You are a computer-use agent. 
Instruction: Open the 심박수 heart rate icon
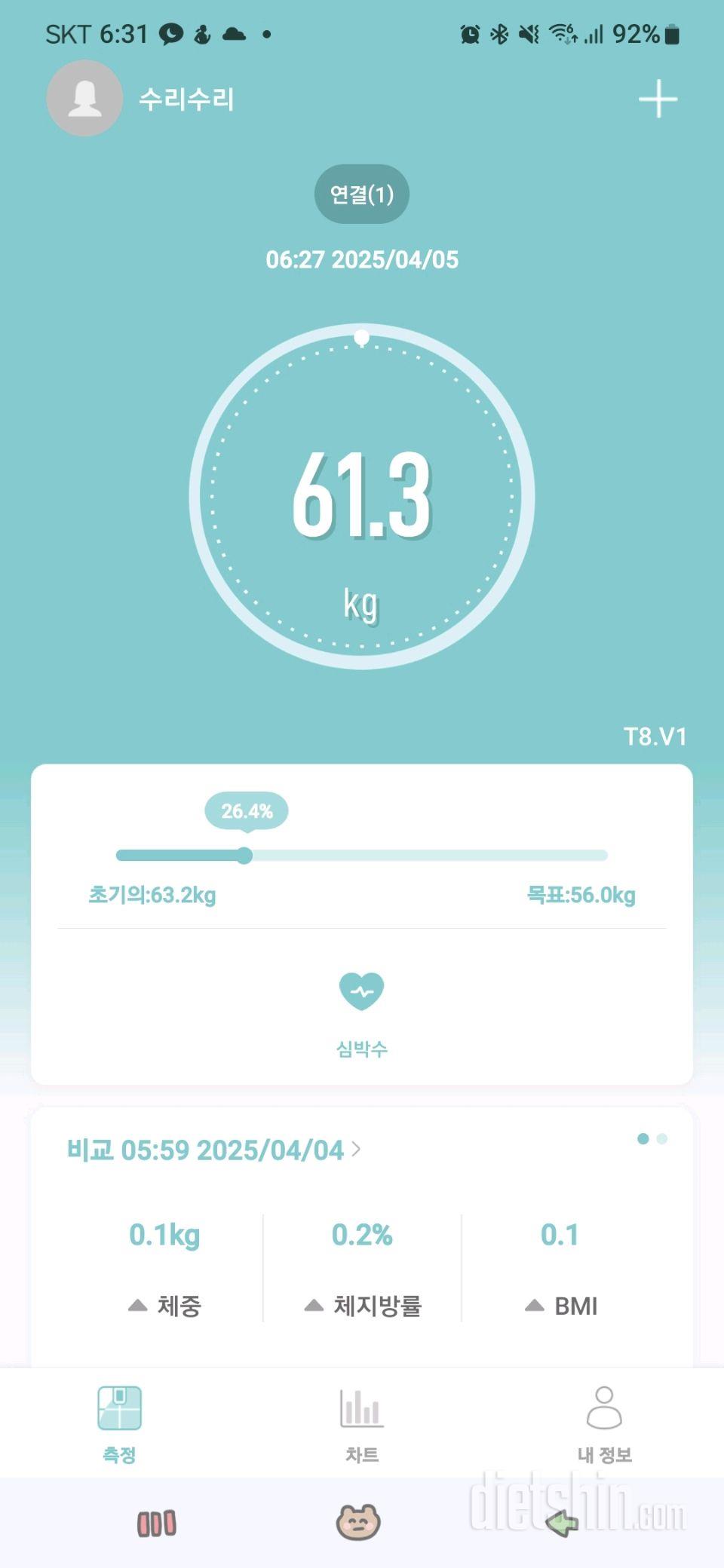click(361, 992)
